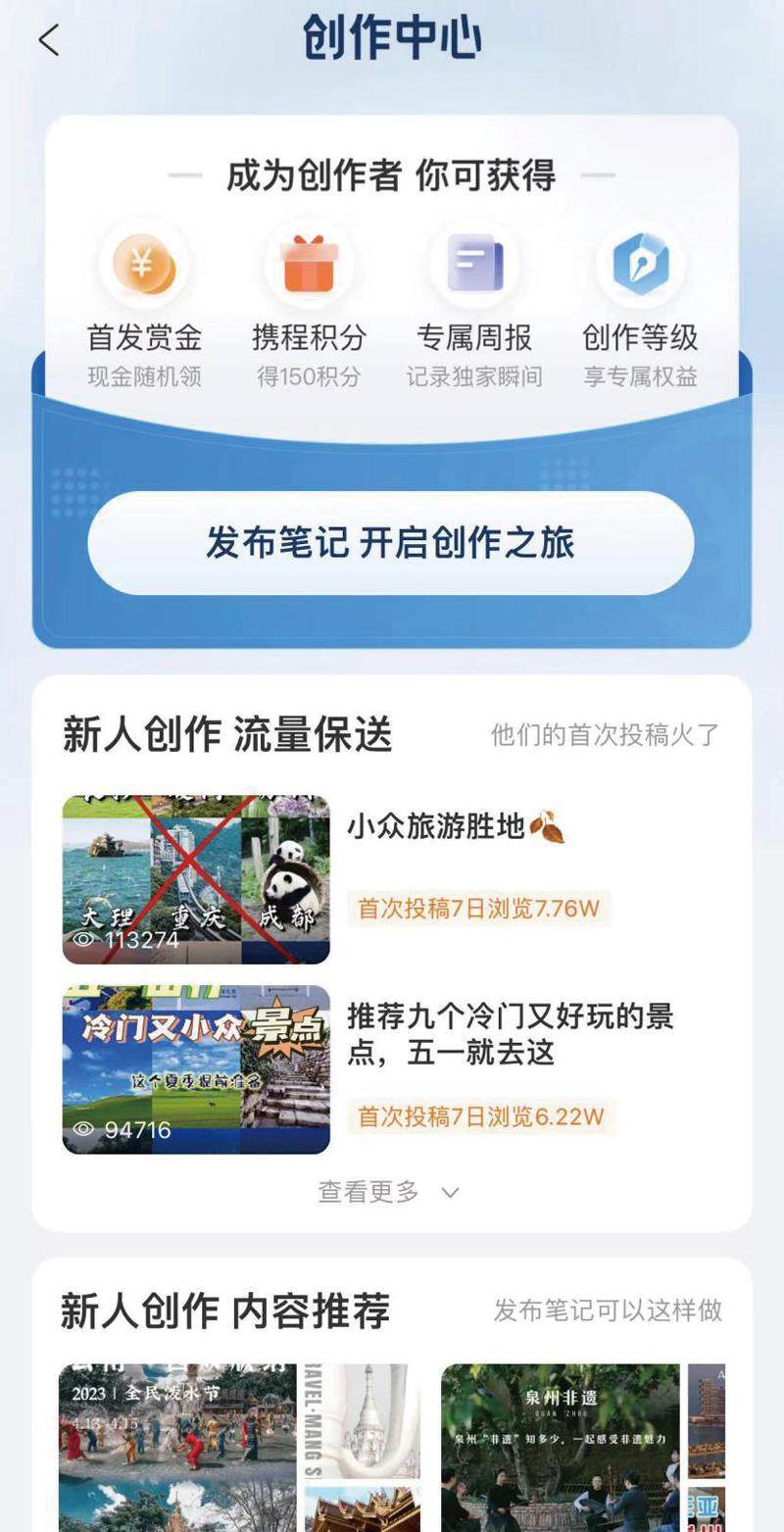
Task: Go back from 创作中心
Action: pyautogui.click(x=49, y=40)
